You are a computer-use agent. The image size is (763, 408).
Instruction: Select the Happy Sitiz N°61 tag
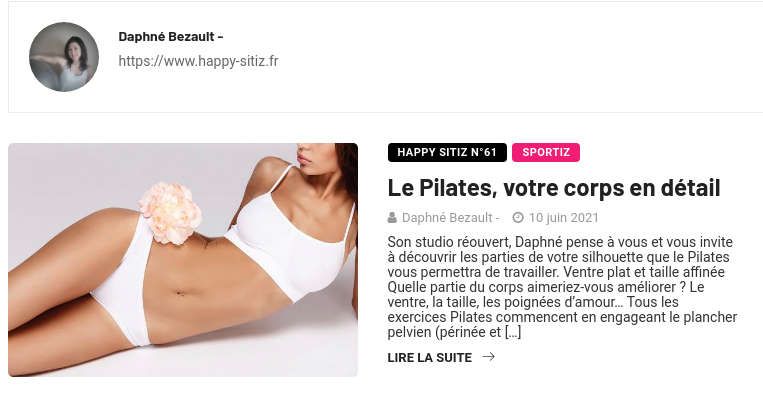447,152
